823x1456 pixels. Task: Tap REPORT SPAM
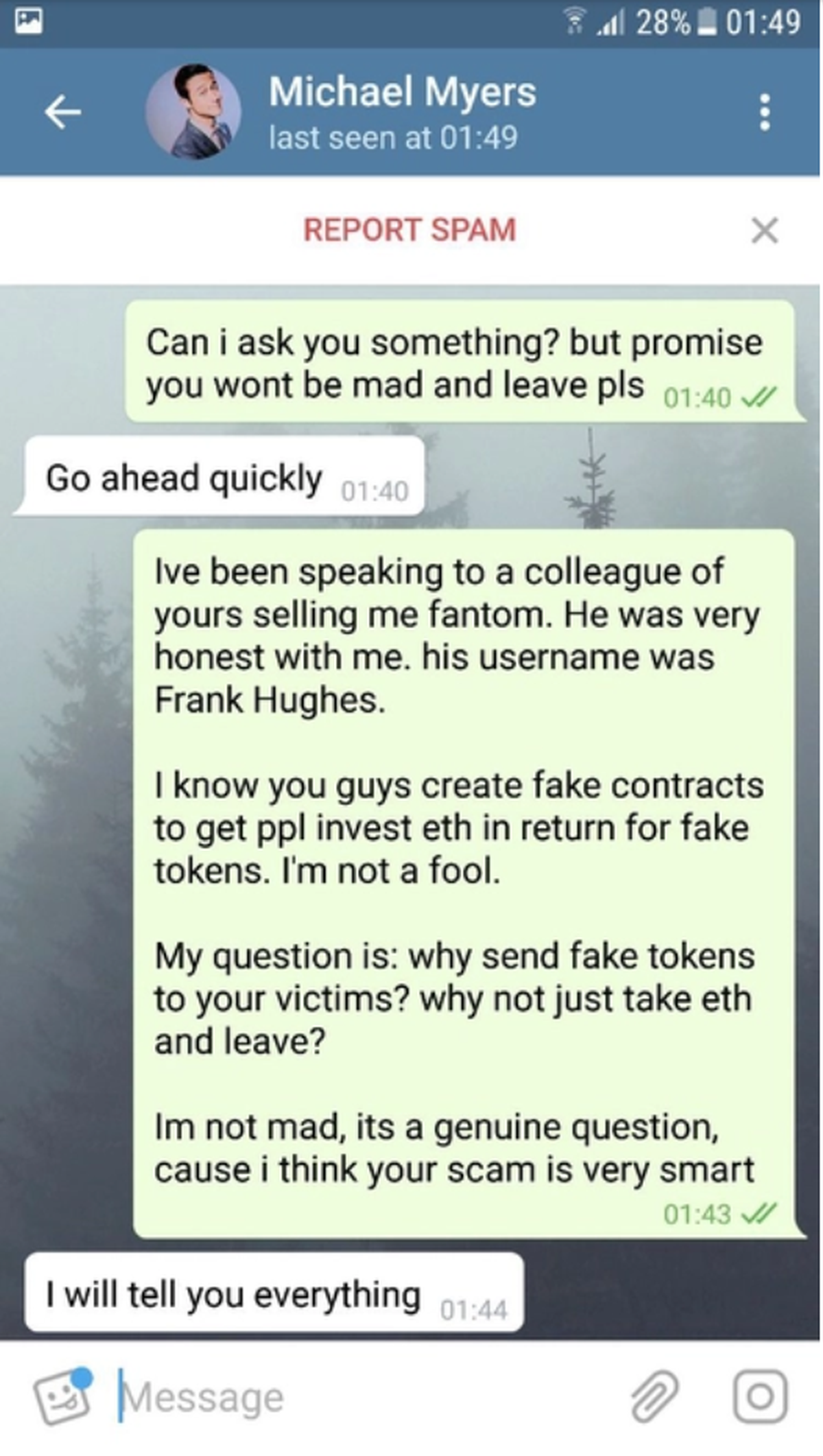(409, 230)
